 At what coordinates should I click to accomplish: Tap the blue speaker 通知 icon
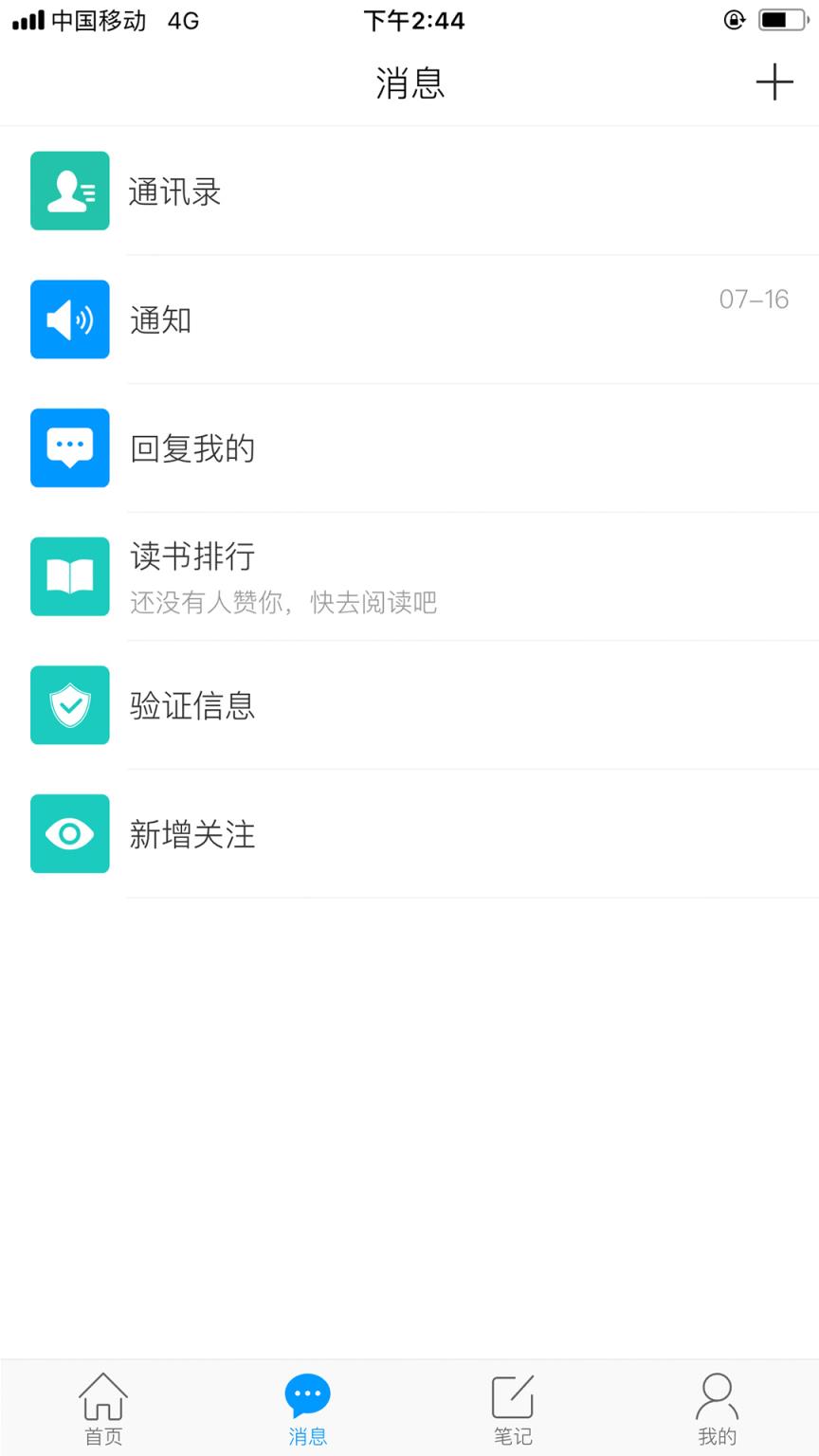(x=69, y=319)
